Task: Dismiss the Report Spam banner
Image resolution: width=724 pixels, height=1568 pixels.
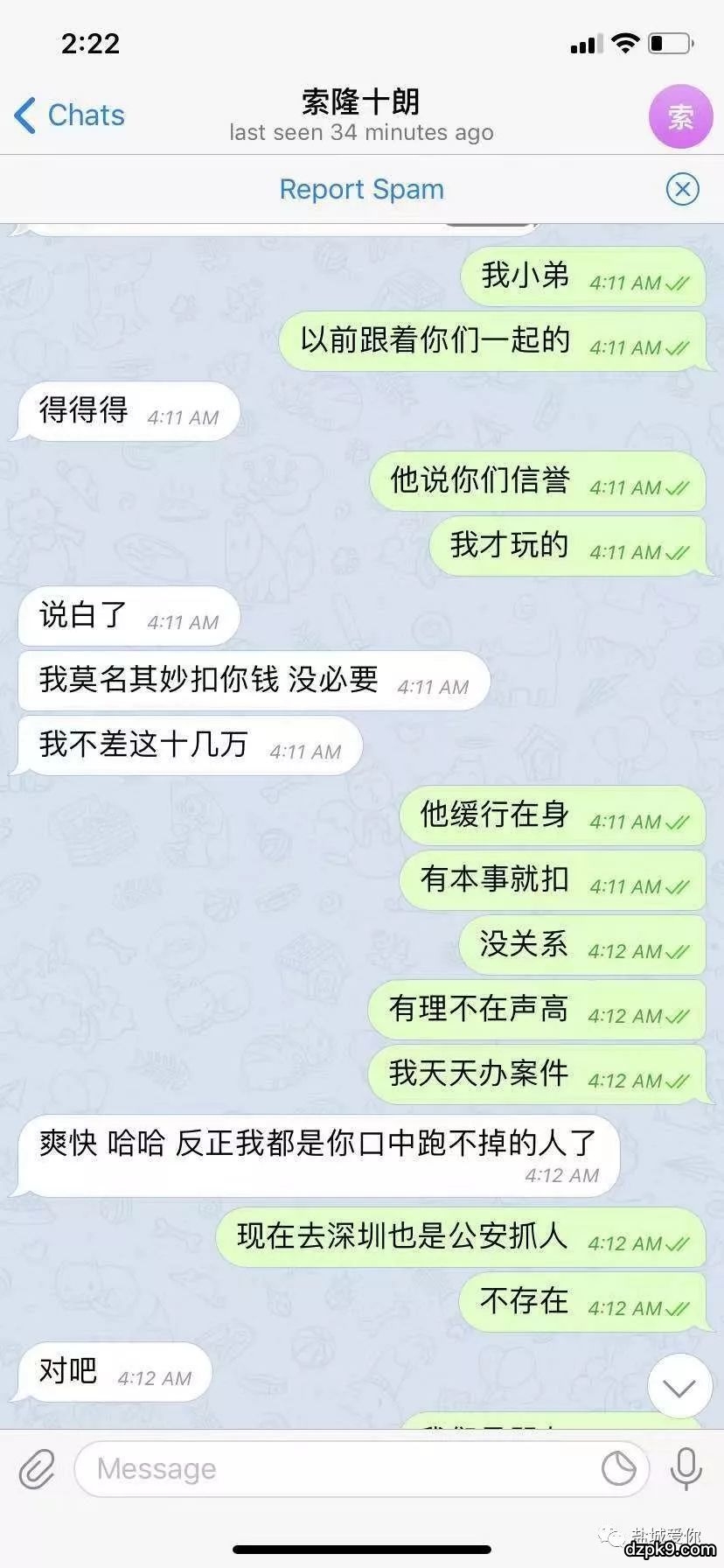Action: tap(682, 189)
